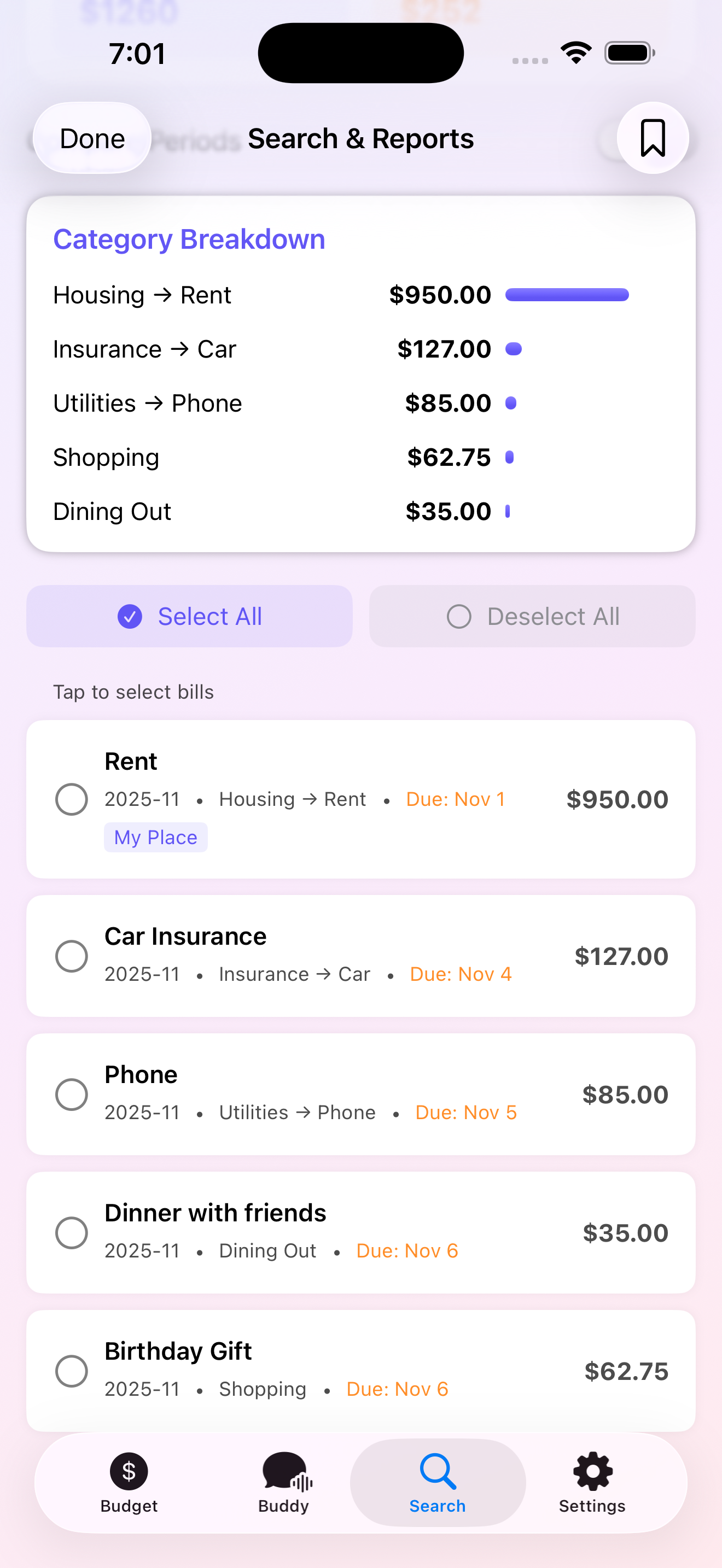Tap the bookmark icon at top right
This screenshot has width=722, height=1568.
(652, 138)
